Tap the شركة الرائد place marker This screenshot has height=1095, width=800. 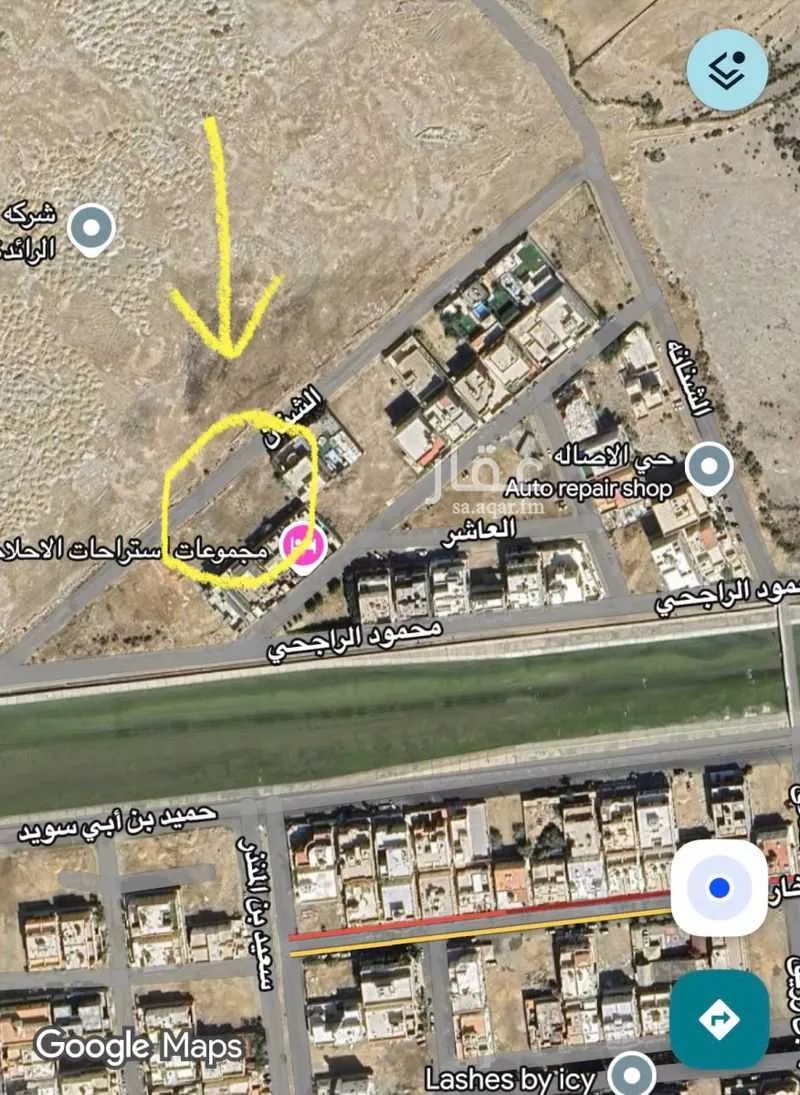click(x=92, y=229)
